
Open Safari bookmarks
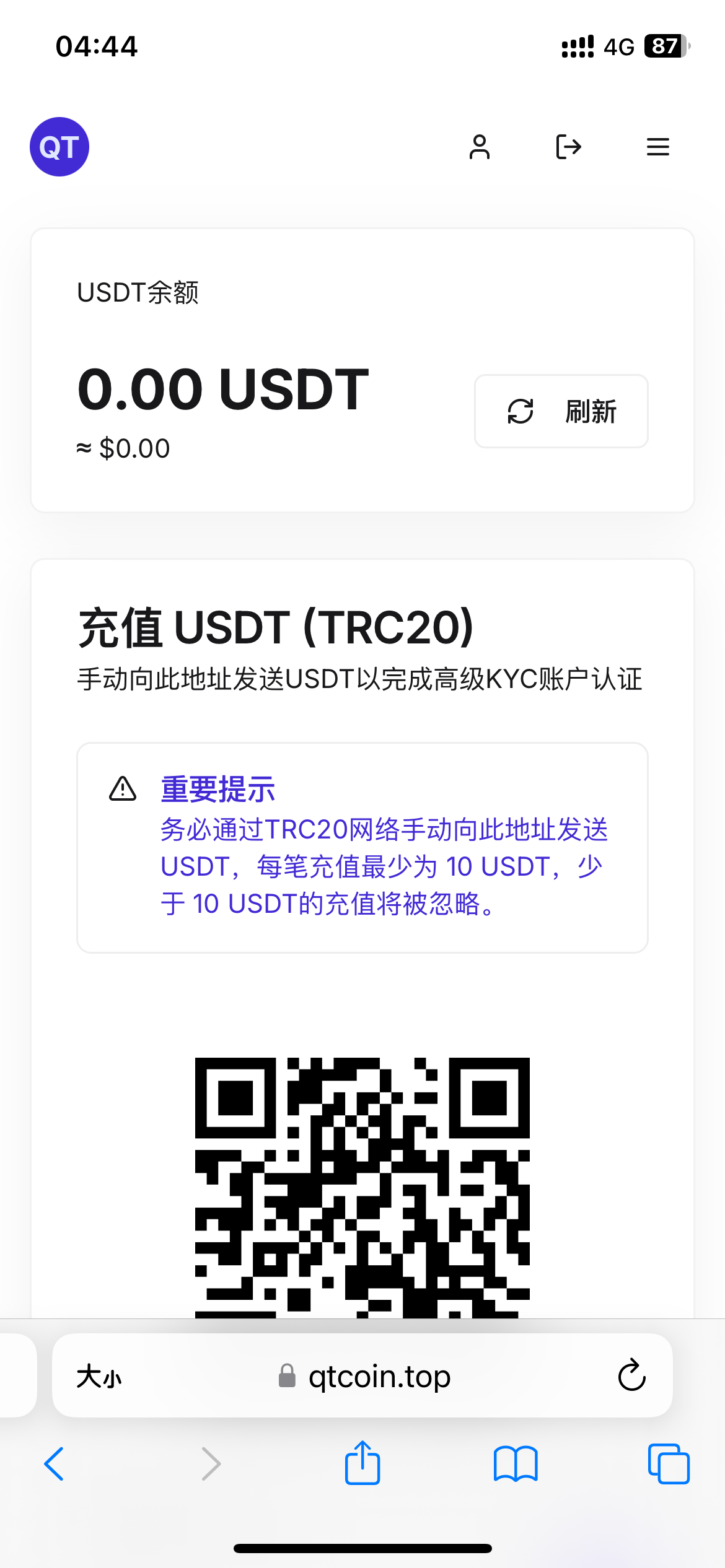(x=516, y=1464)
